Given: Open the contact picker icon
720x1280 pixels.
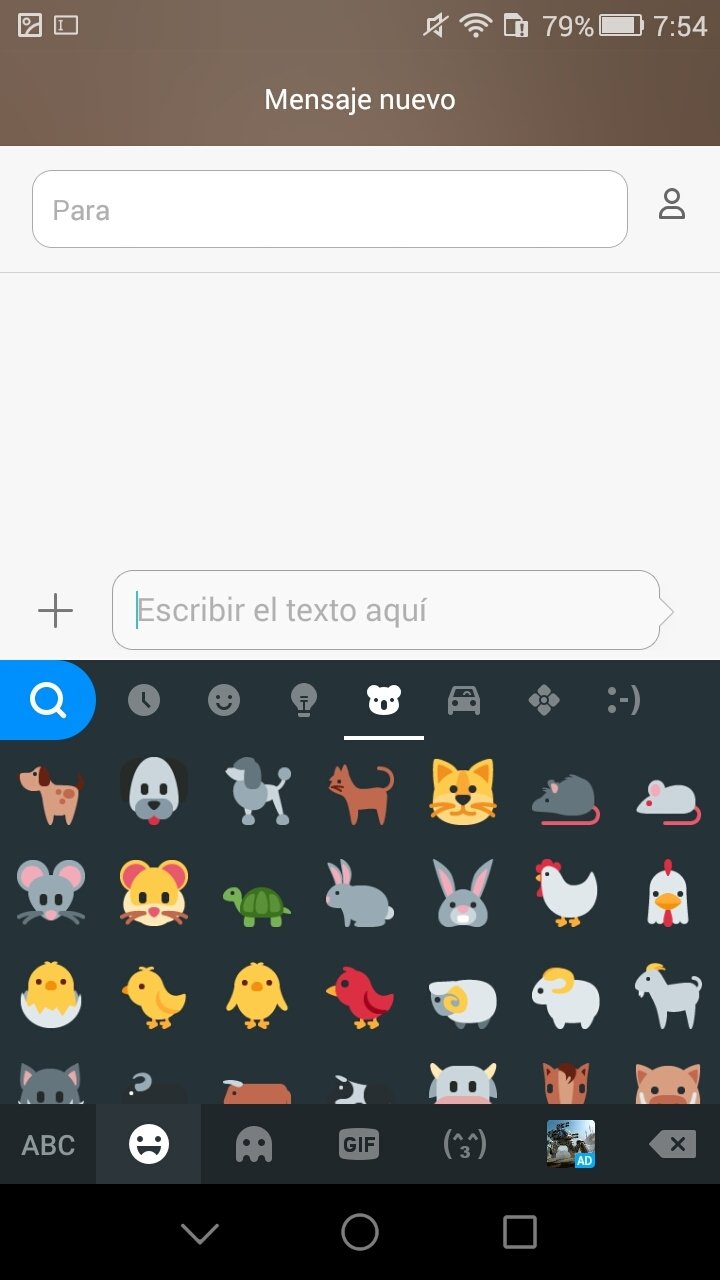Looking at the screenshot, I should pyautogui.click(x=672, y=204).
